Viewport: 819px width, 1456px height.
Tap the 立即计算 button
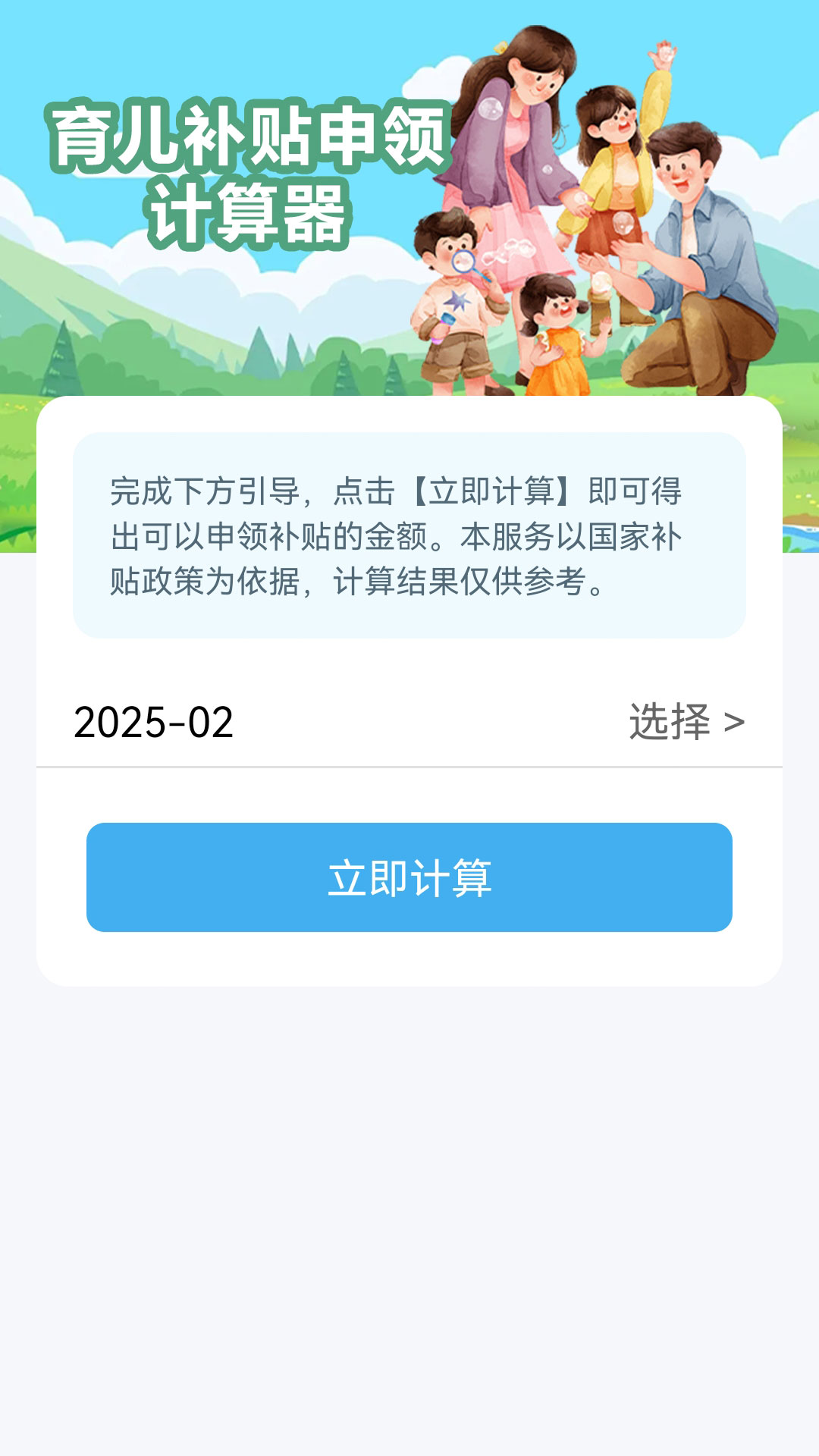pos(409,877)
